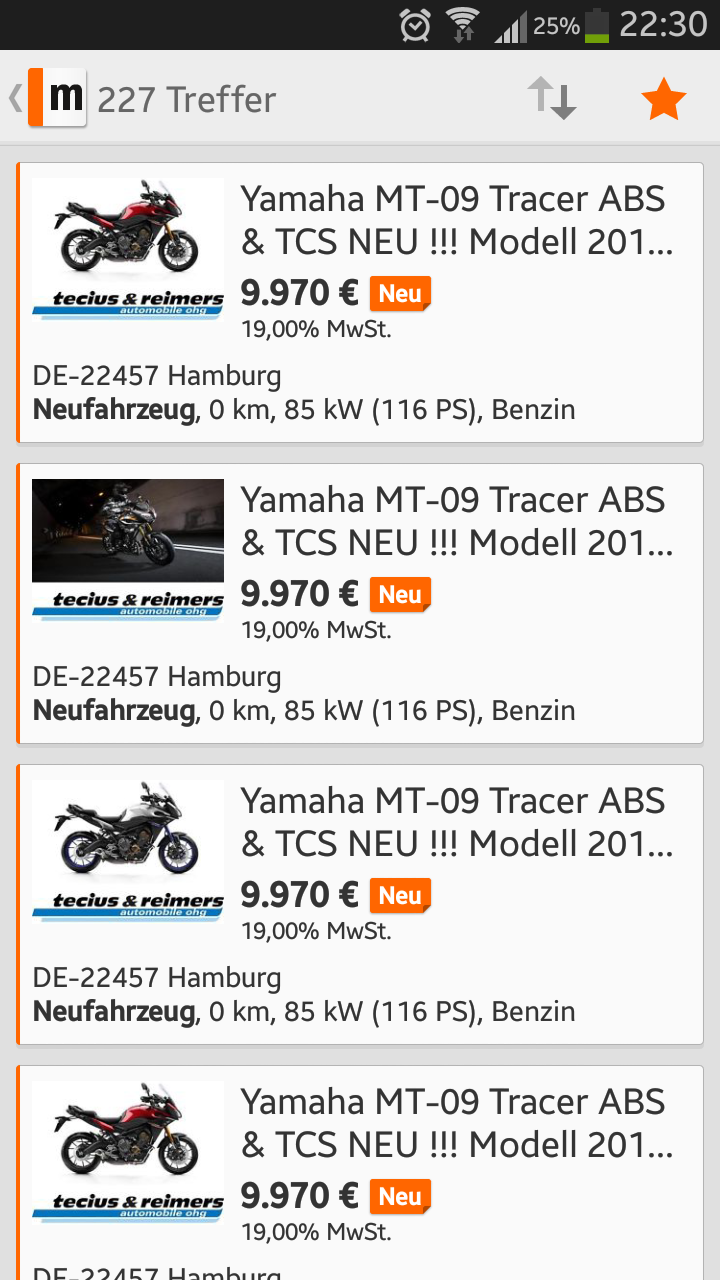The height and width of the screenshot is (1280, 720).
Task: Save this search with the star
Action: pyautogui.click(x=663, y=100)
